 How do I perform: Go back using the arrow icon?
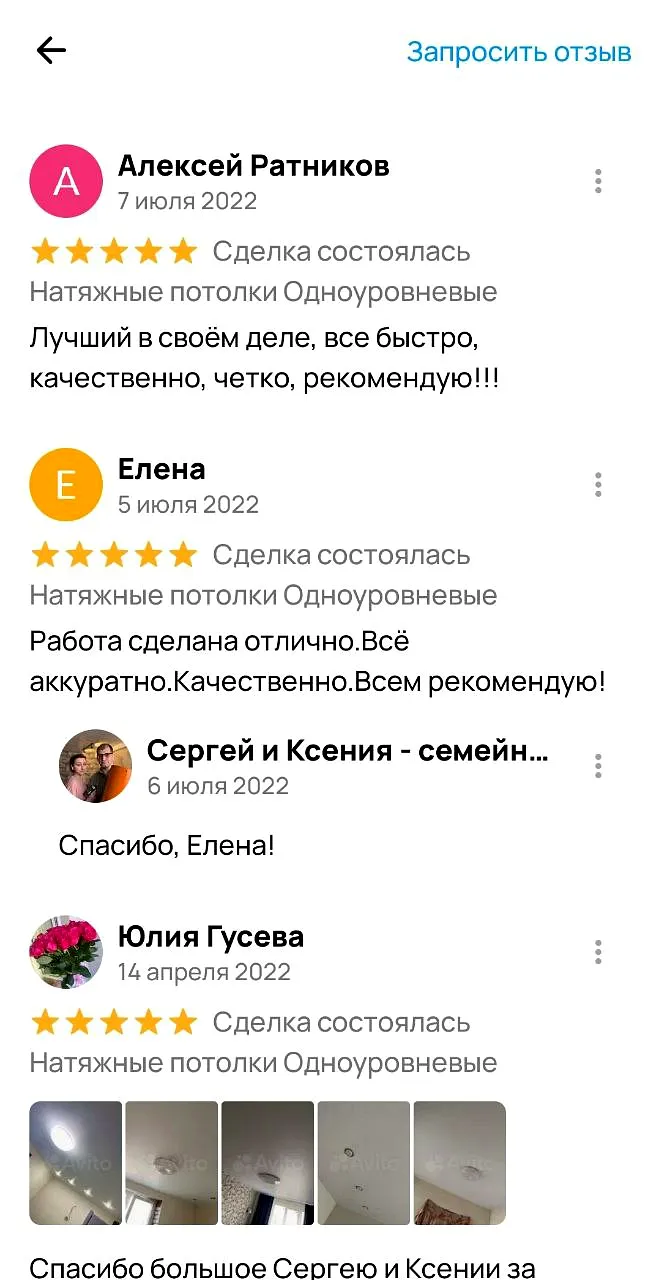51,50
